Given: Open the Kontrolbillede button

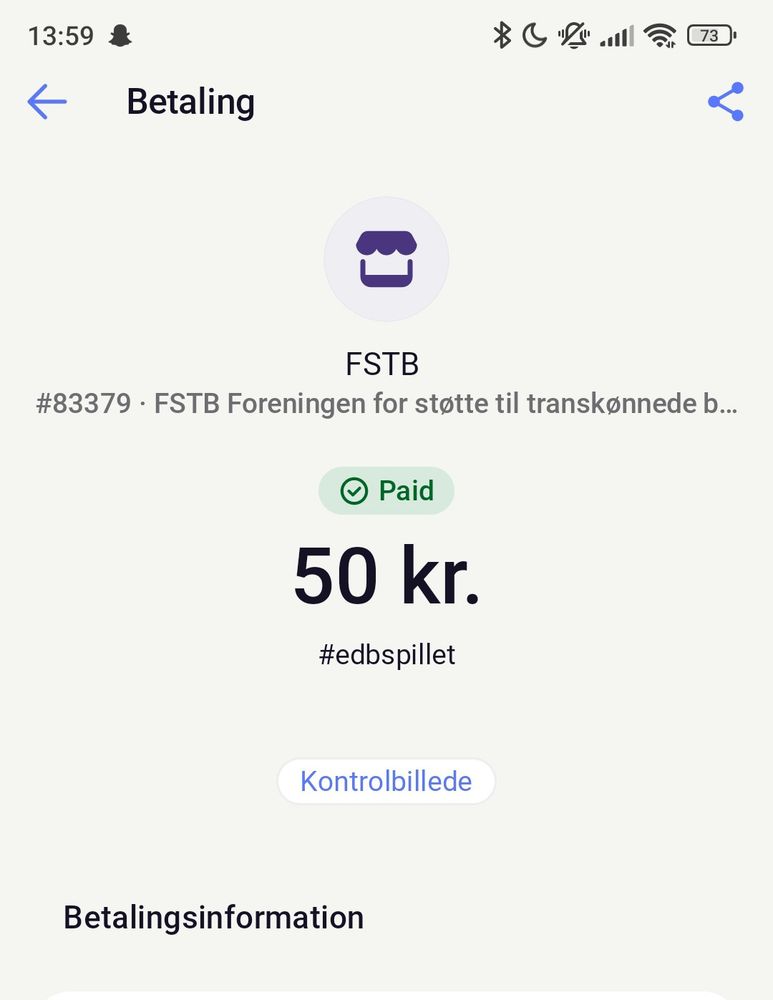Looking at the screenshot, I should pyautogui.click(x=386, y=781).
